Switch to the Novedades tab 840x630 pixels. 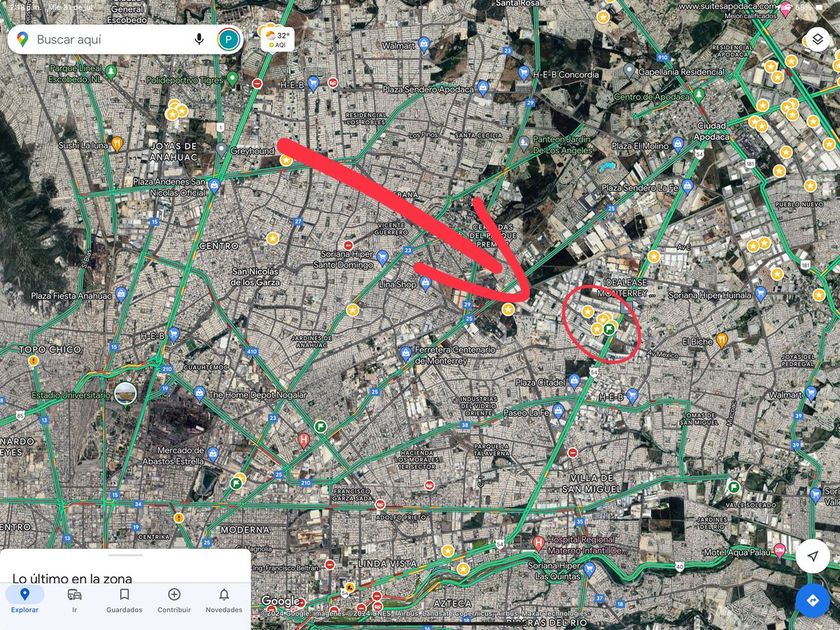(x=224, y=600)
